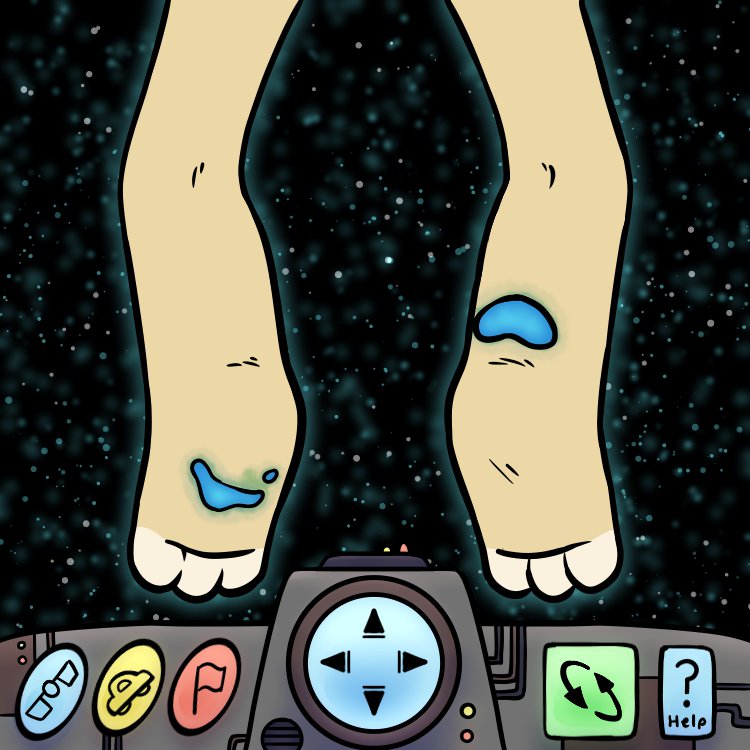Tap the up arrow on the directional pad
The height and width of the screenshot is (750, 750).
click(x=373, y=624)
